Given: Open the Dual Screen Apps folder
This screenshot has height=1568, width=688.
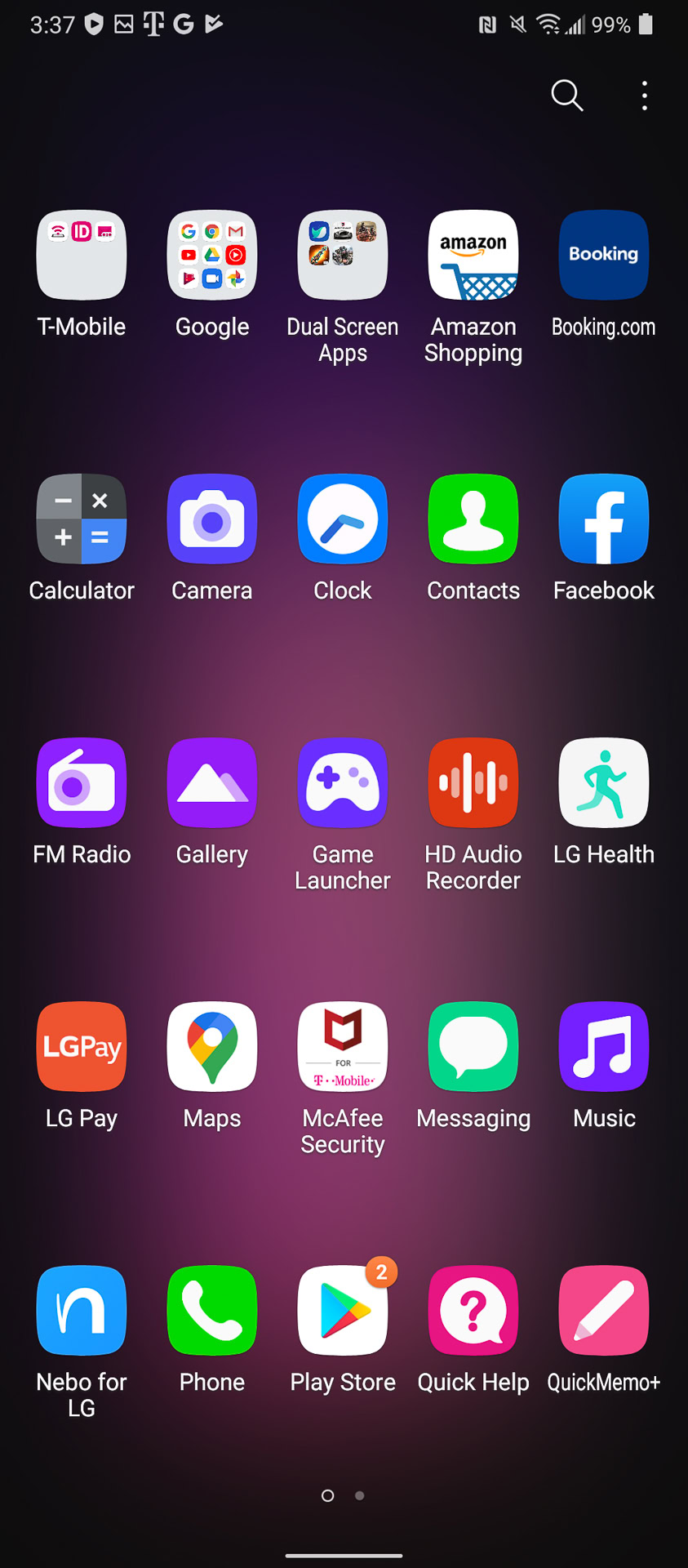Looking at the screenshot, I should point(343,256).
